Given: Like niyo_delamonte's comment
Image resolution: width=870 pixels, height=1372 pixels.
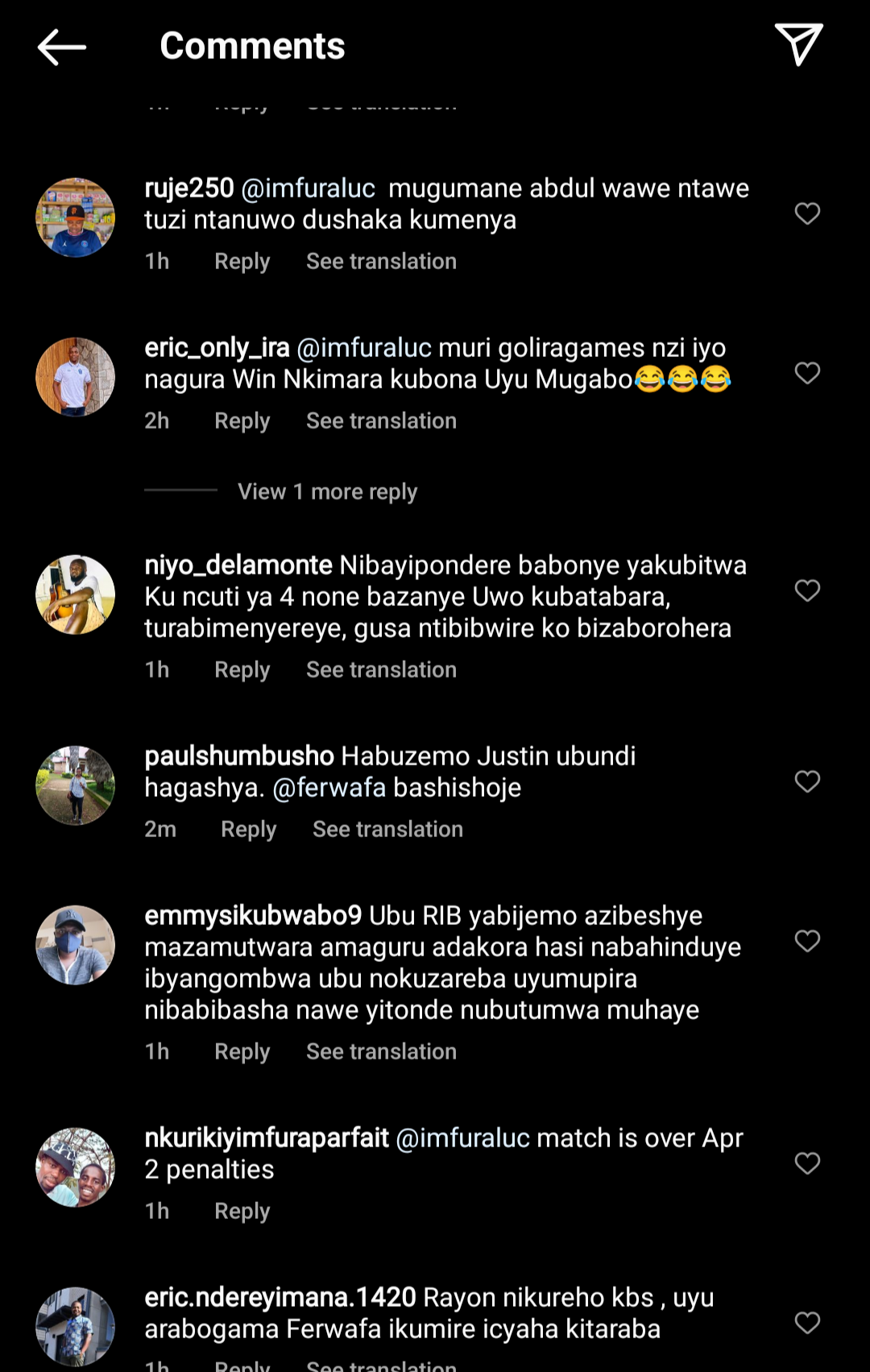Looking at the screenshot, I should pyautogui.click(x=807, y=591).
